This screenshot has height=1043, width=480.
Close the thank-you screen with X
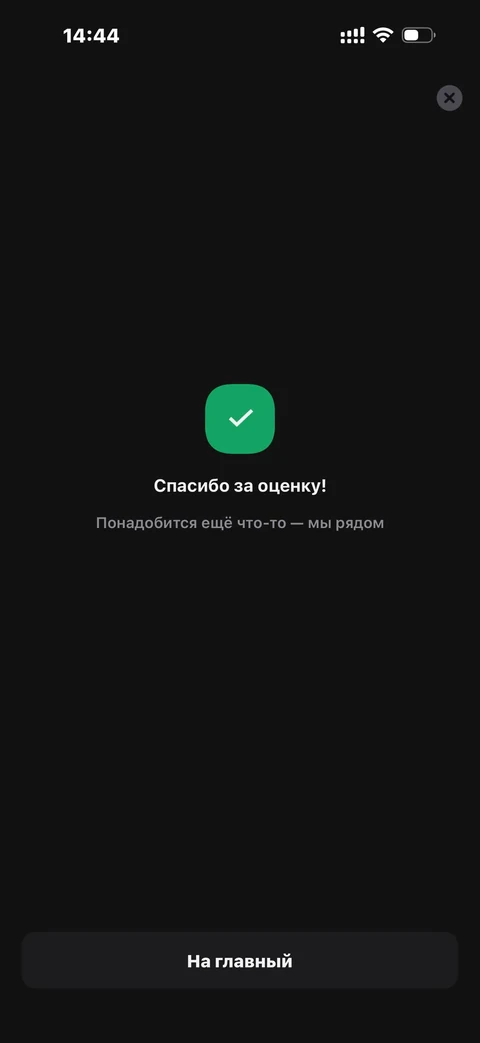point(449,98)
